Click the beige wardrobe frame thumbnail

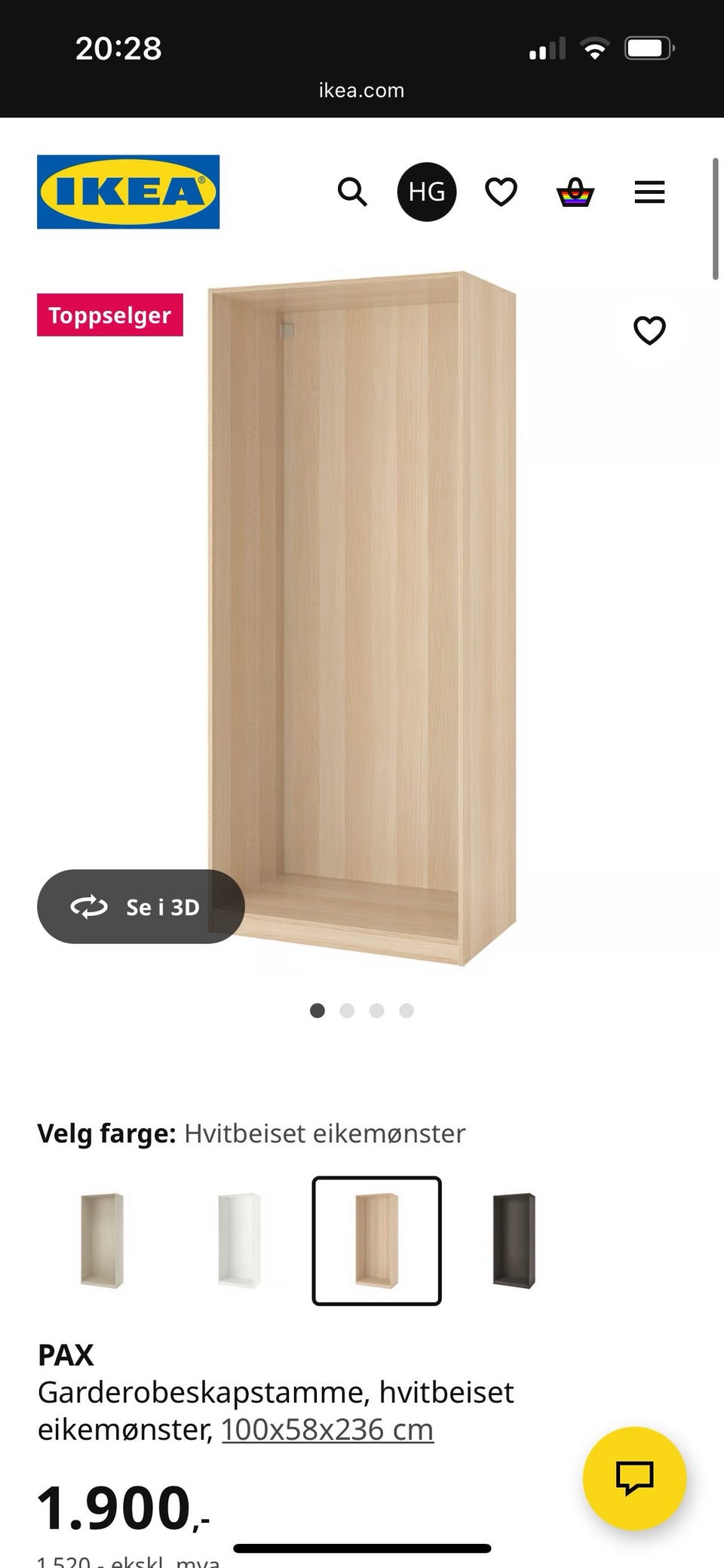tap(102, 1237)
